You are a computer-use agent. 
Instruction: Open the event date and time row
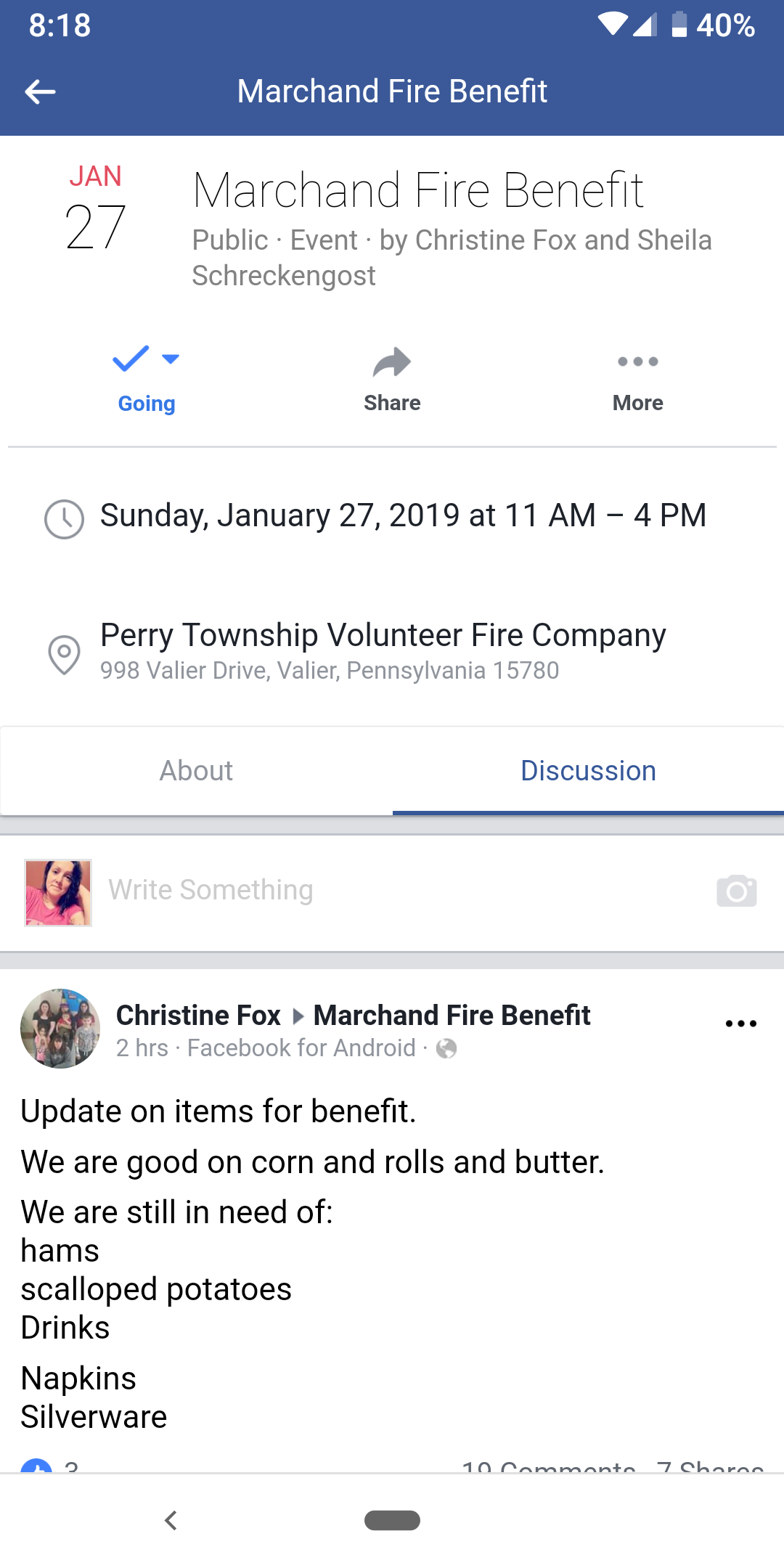403,516
